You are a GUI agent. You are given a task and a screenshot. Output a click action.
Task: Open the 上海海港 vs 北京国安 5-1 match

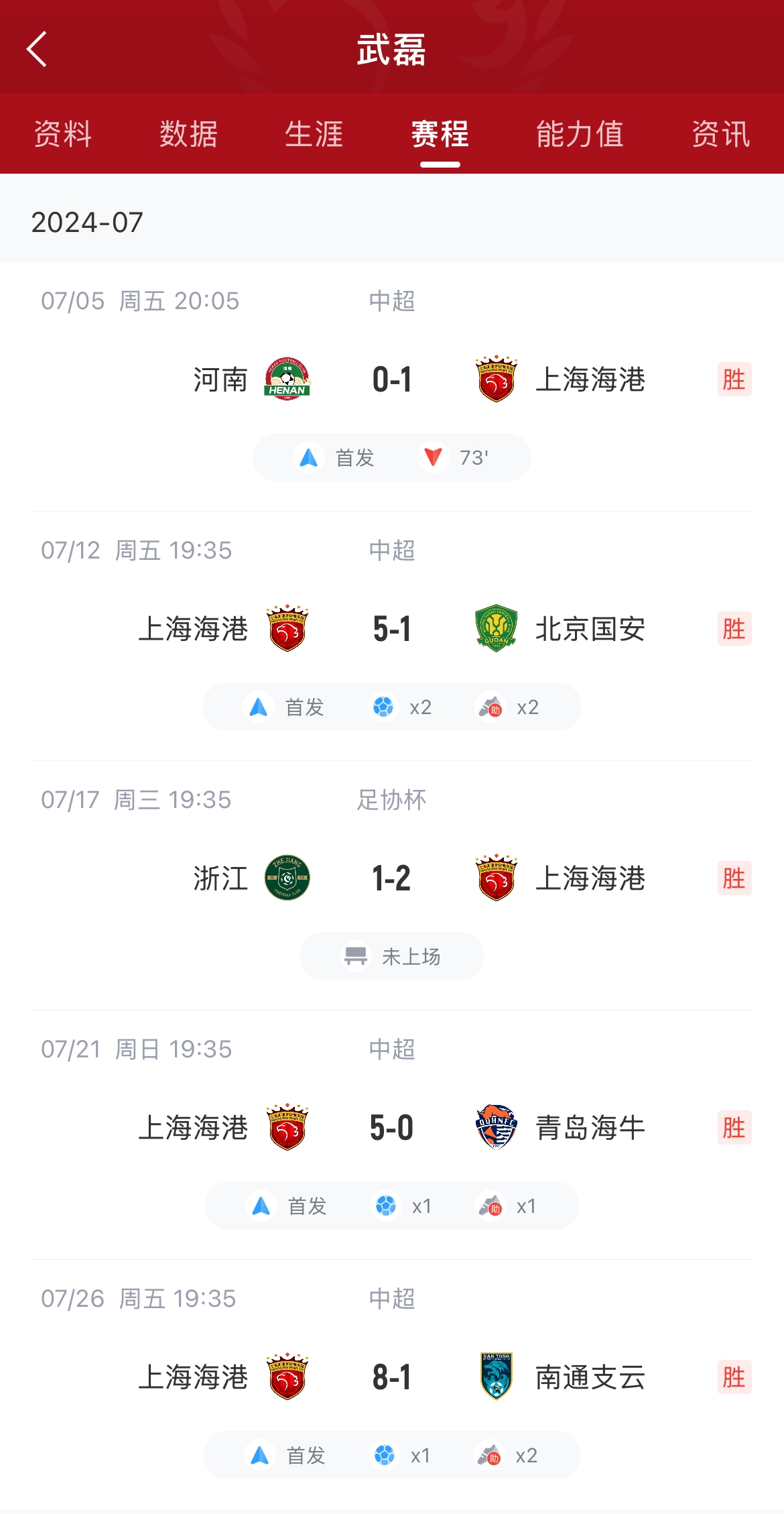(x=392, y=629)
